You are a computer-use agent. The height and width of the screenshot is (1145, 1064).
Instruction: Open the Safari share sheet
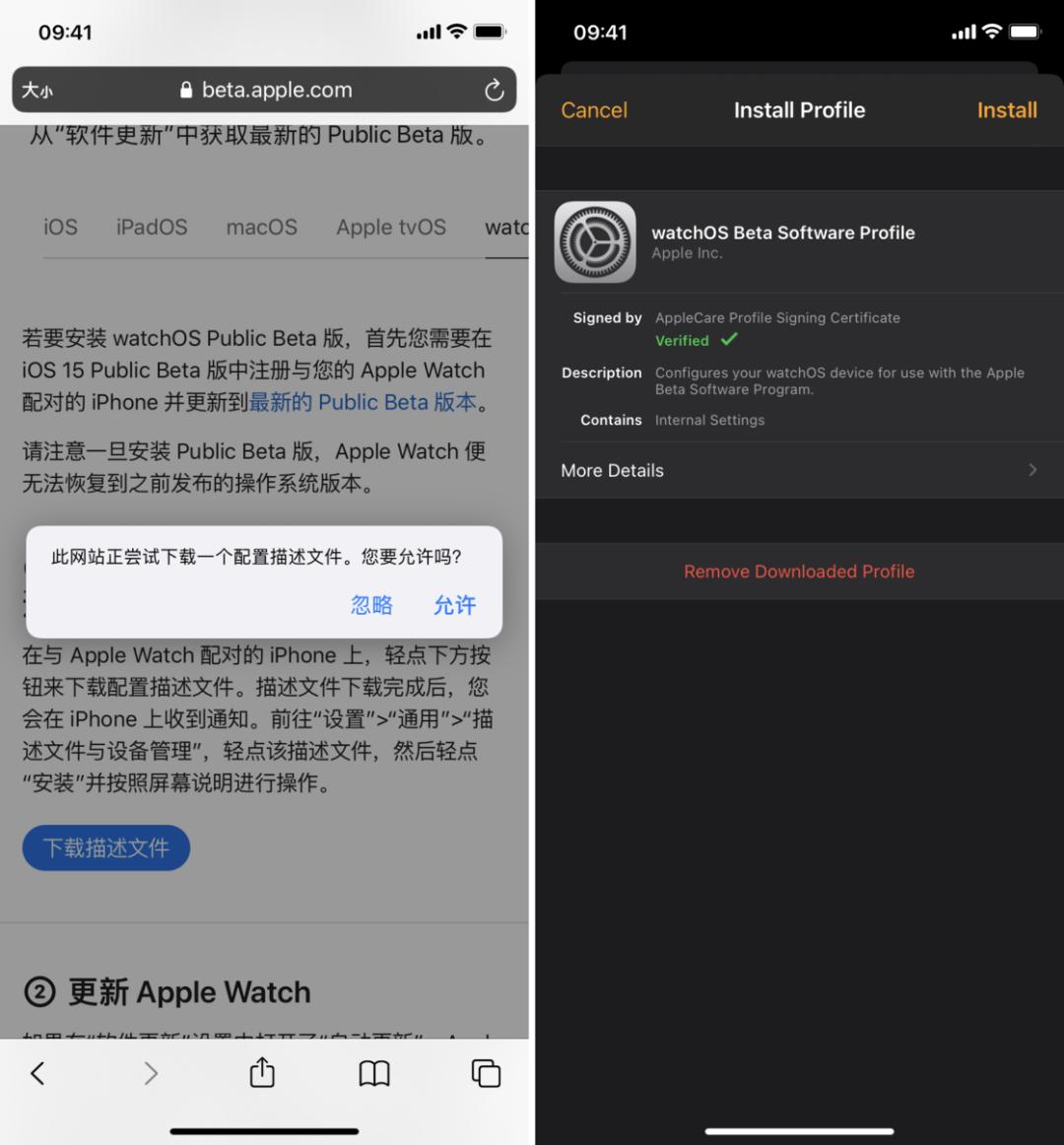262,1073
